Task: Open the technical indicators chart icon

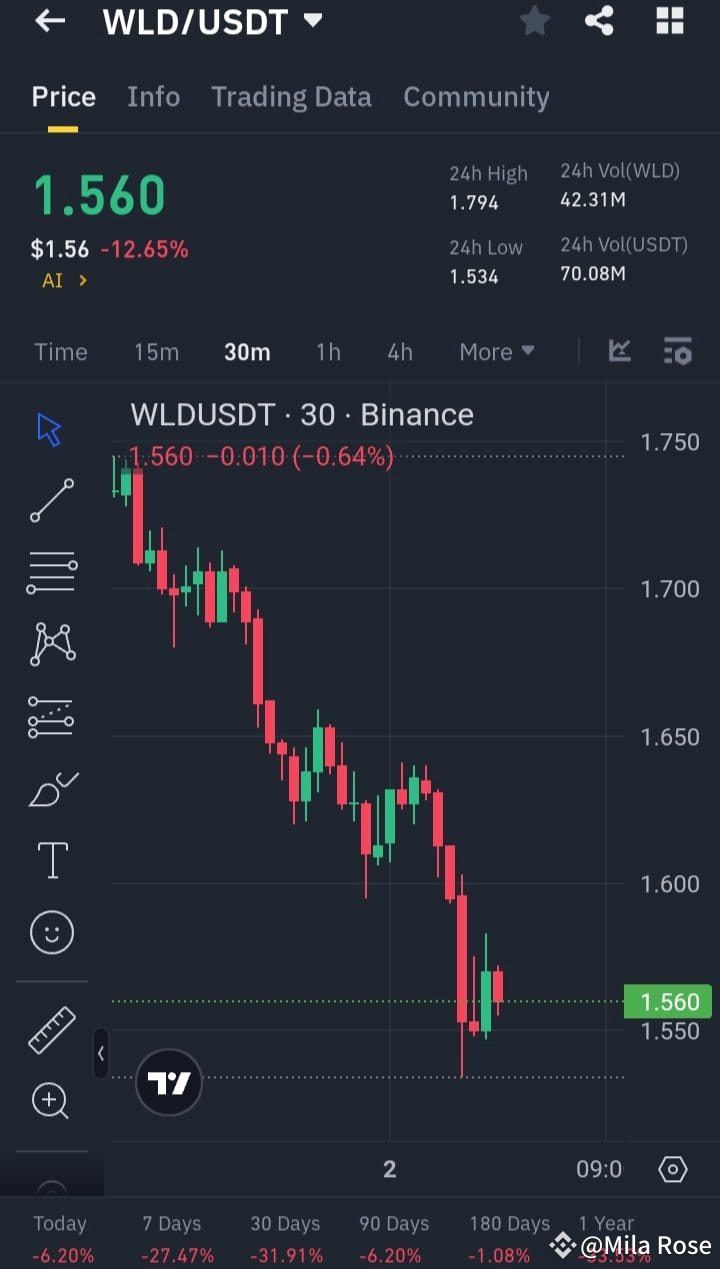Action: click(619, 351)
